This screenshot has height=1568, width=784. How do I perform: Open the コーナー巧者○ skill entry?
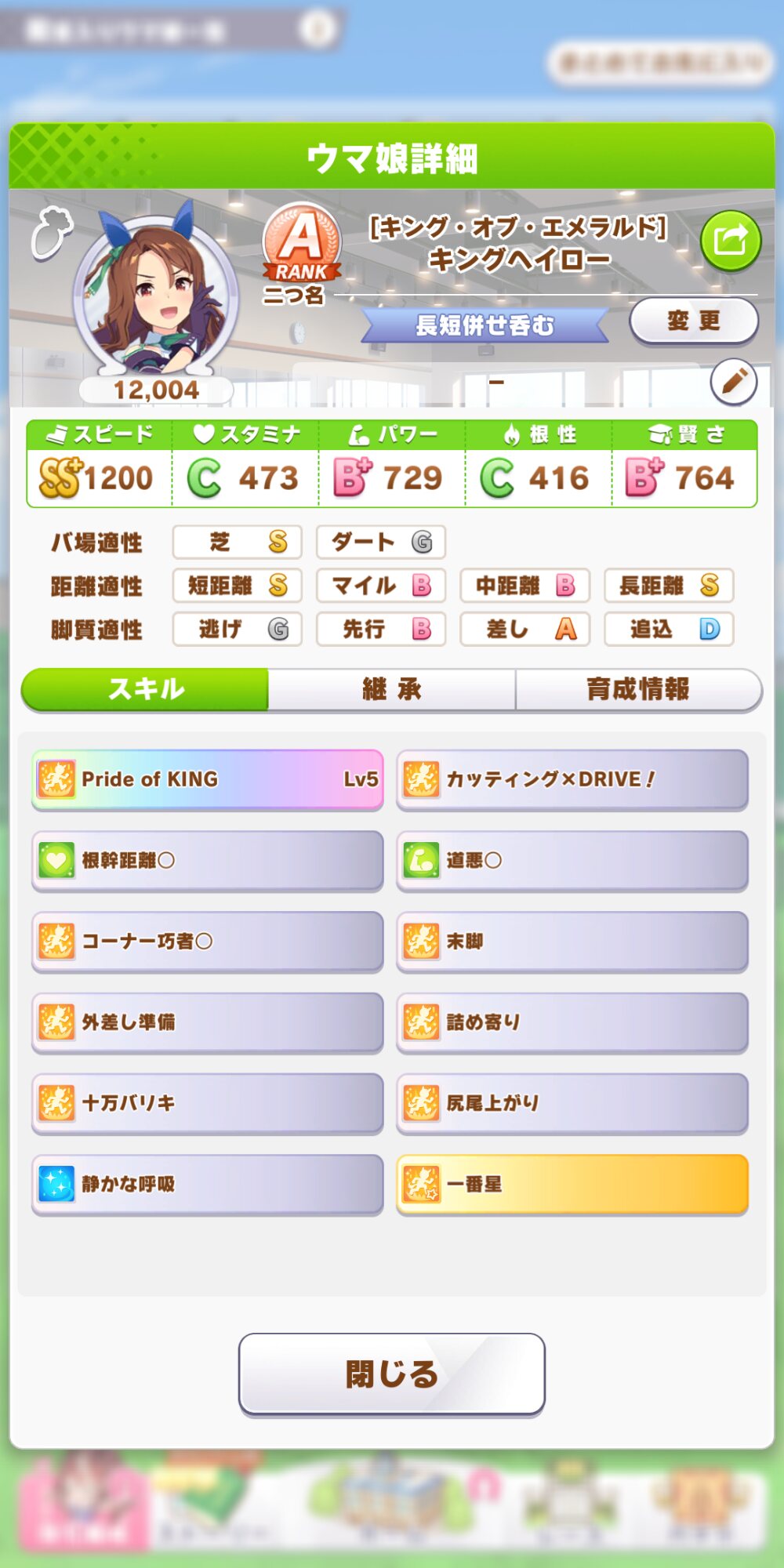pyautogui.click(x=208, y=942)
